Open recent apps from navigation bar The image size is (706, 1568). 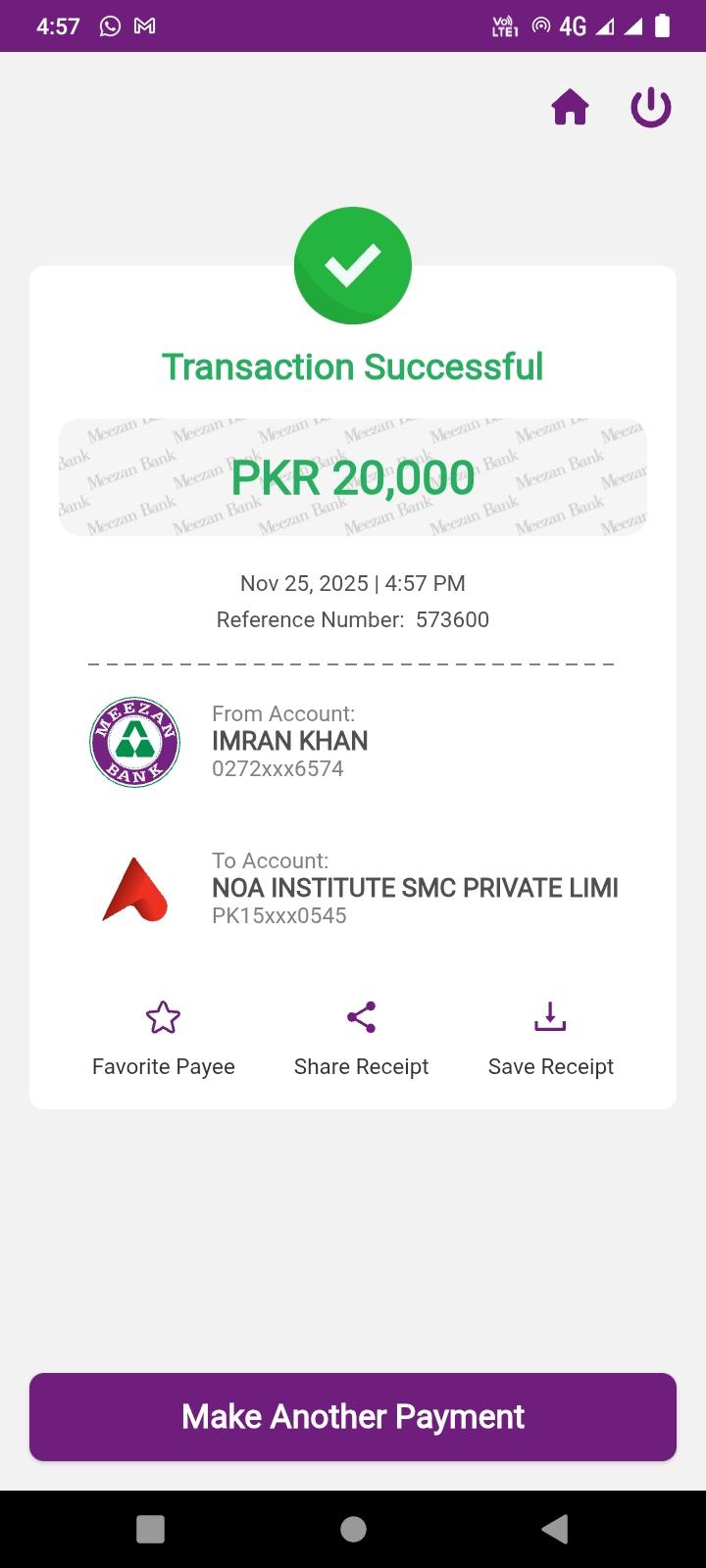(x=150, y=1529)
